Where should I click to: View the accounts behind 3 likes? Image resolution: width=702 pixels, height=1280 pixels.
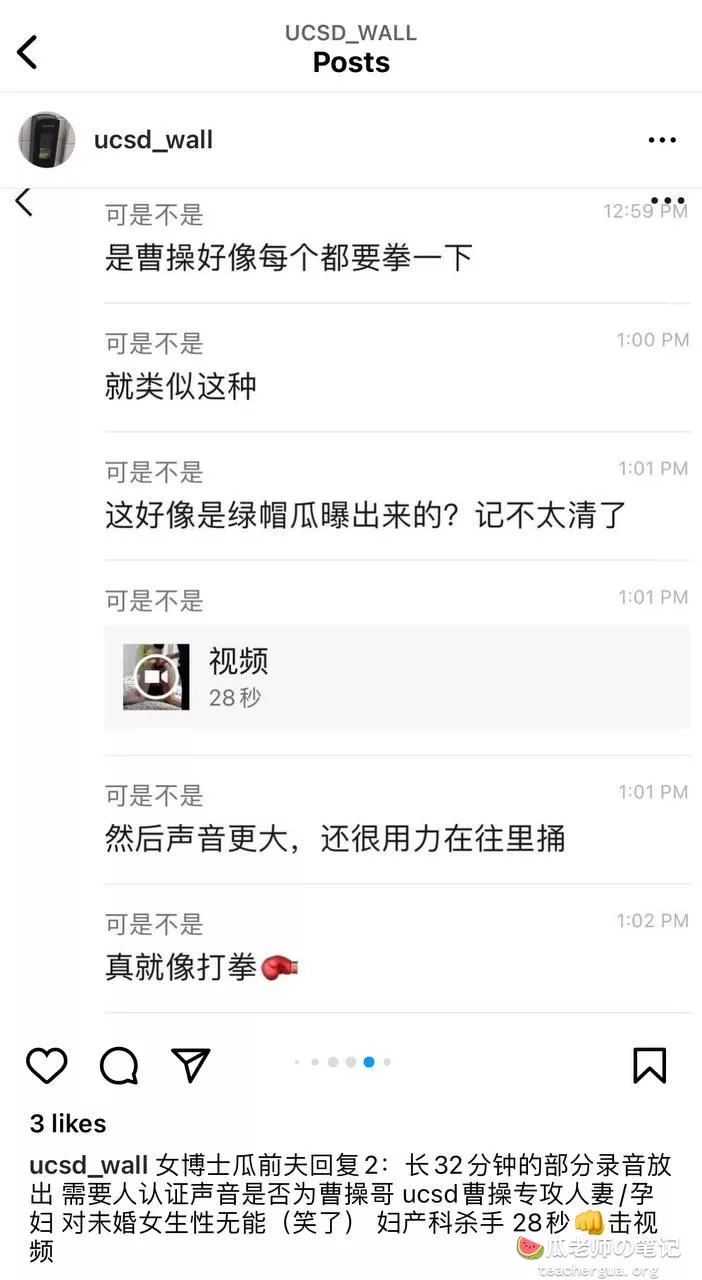(68, 1123)
